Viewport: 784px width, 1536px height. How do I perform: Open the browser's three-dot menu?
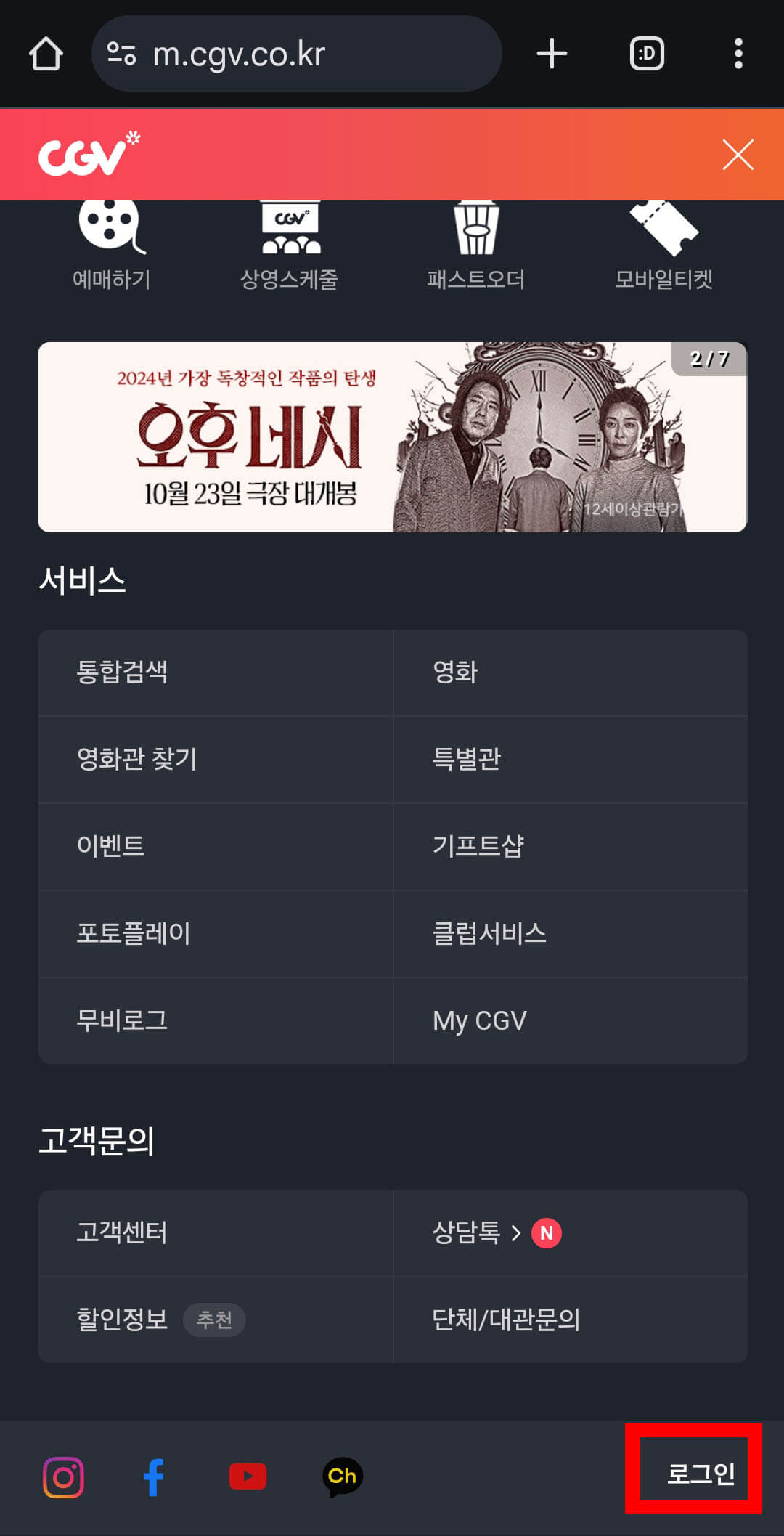point(738,53)
